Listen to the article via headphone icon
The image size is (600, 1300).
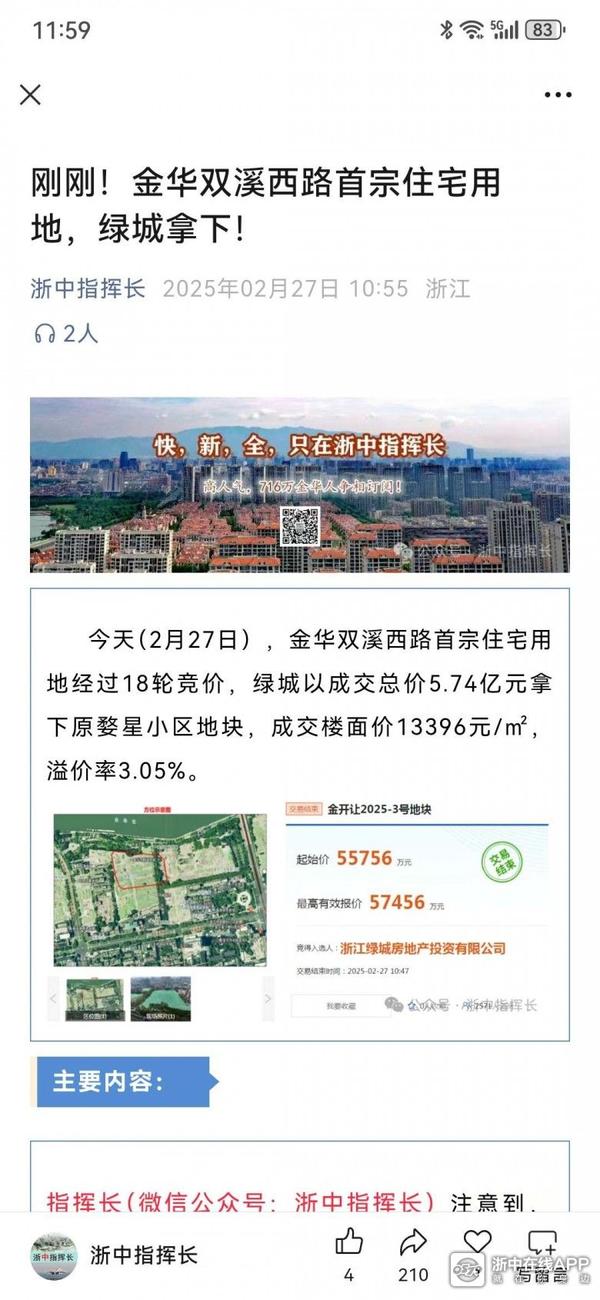click(x=44, y=334)
